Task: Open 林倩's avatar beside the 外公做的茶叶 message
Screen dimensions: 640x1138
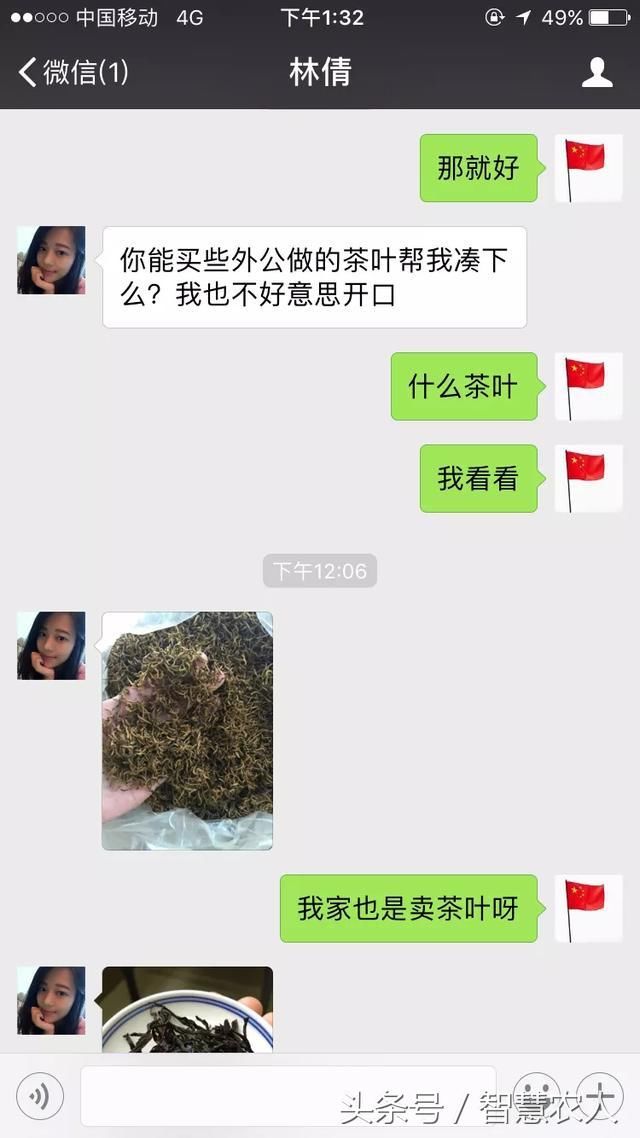Action: [x=51, y=260]
